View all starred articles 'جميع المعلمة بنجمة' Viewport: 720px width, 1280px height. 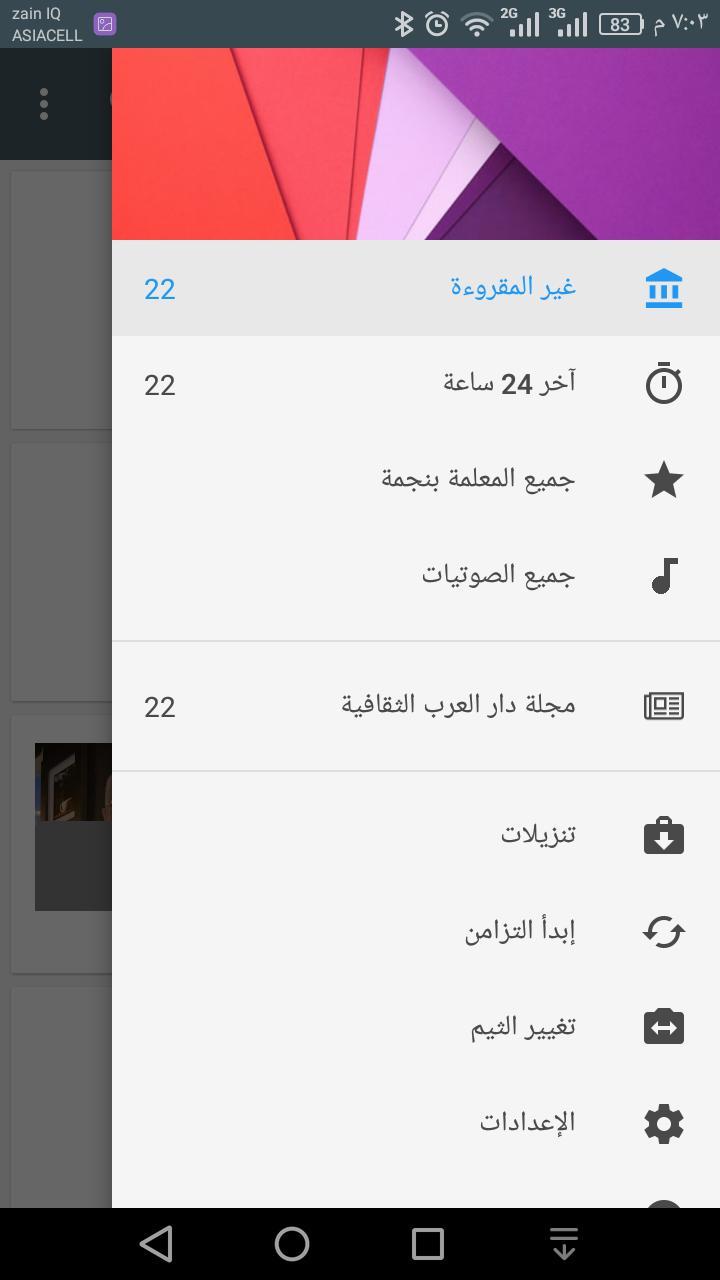480,479
